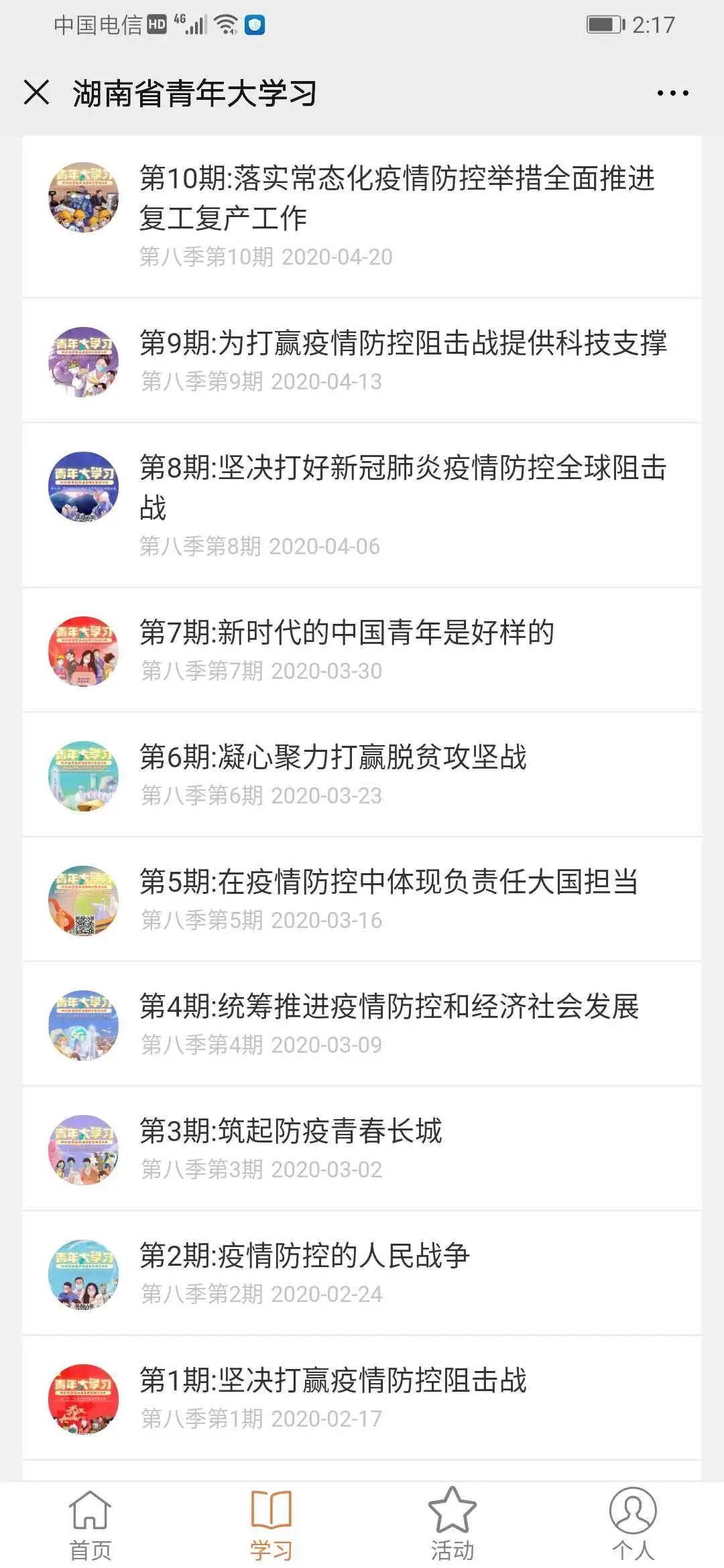This screenshot has height=1568, width=724.
Task: Open the three-dot overflow menu
Action: pos(672,93)
